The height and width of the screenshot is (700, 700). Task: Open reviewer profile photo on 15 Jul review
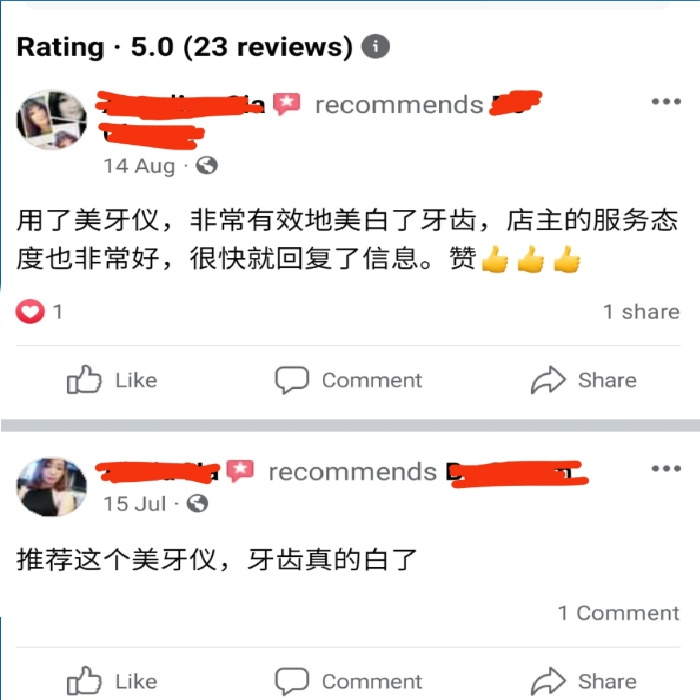[52, 488]
